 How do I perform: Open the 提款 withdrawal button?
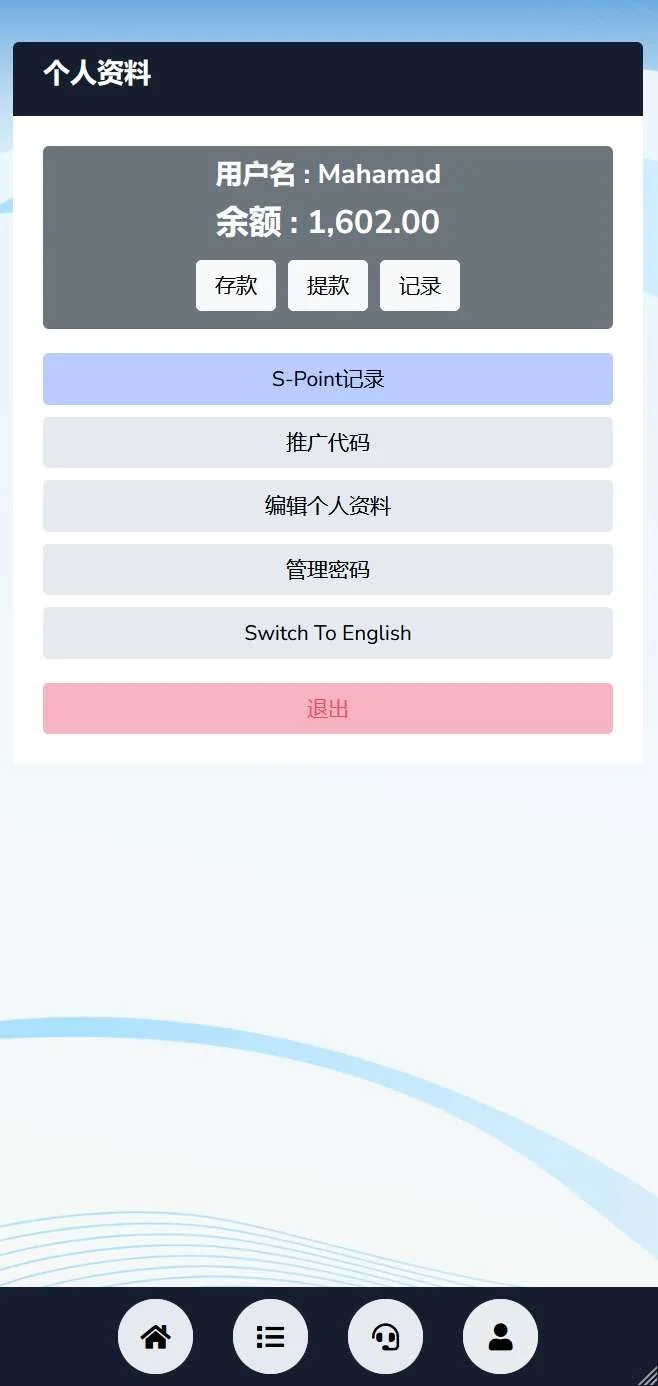tap(328, 286)
